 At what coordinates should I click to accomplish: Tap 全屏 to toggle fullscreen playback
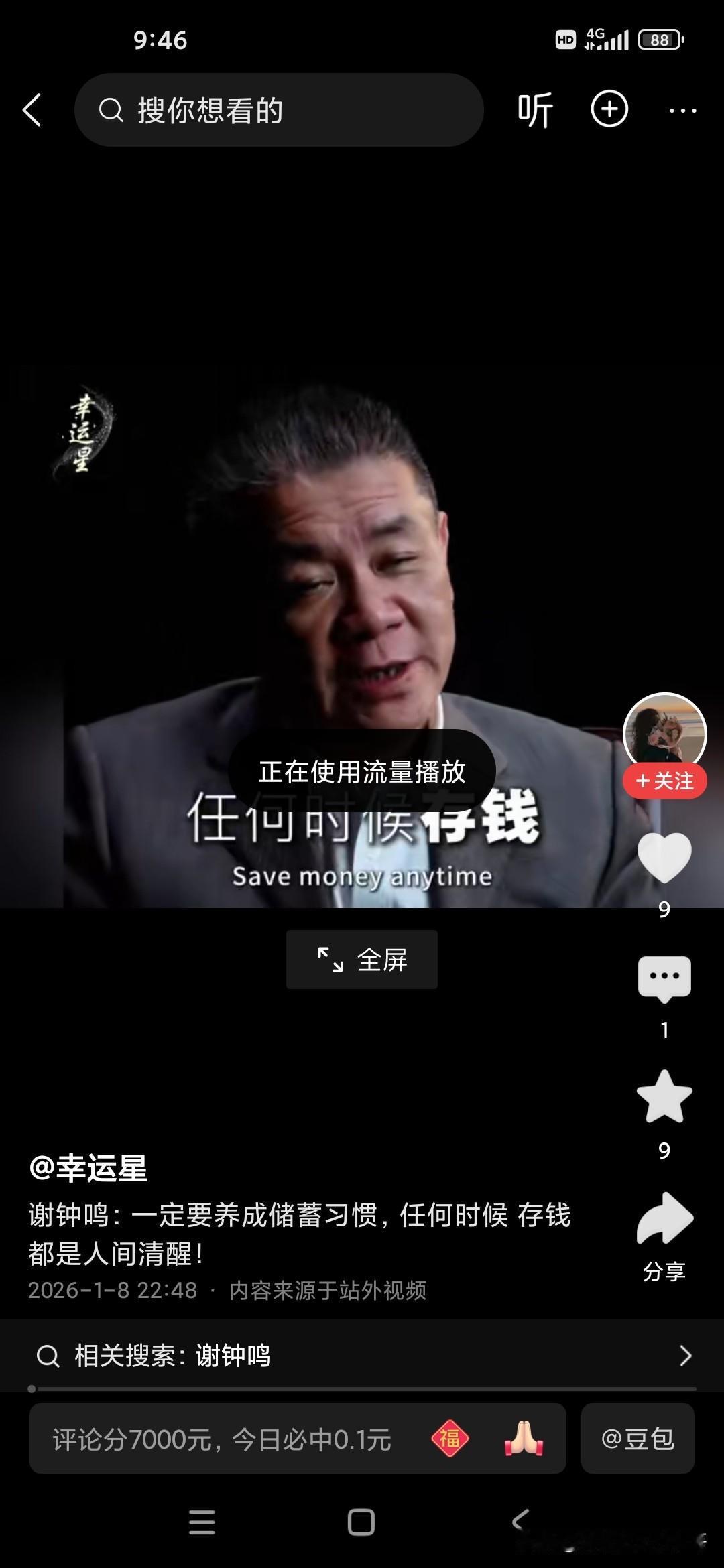pos(361,960)
